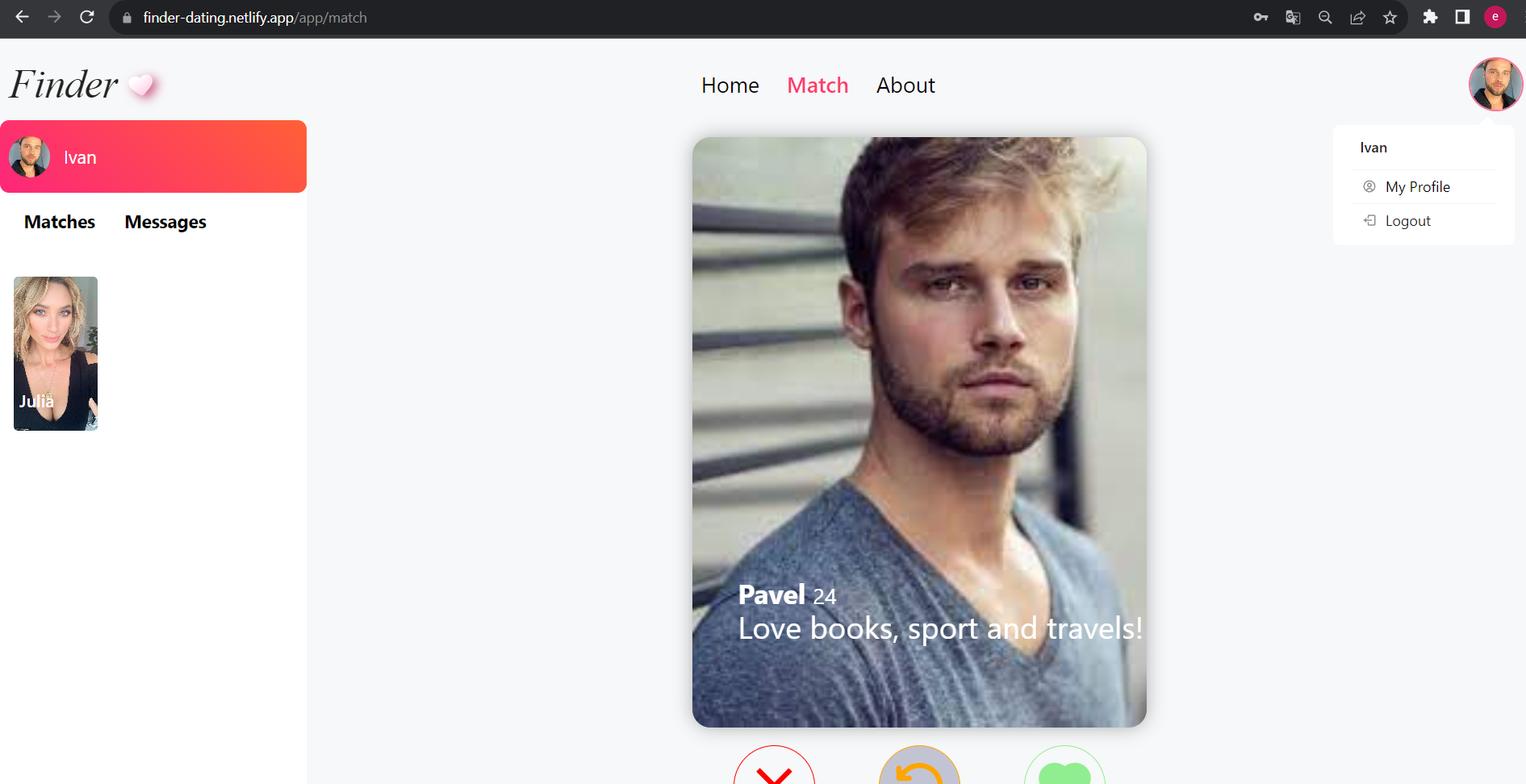Tap the profile avatar in the header

tap(1495, 84)
